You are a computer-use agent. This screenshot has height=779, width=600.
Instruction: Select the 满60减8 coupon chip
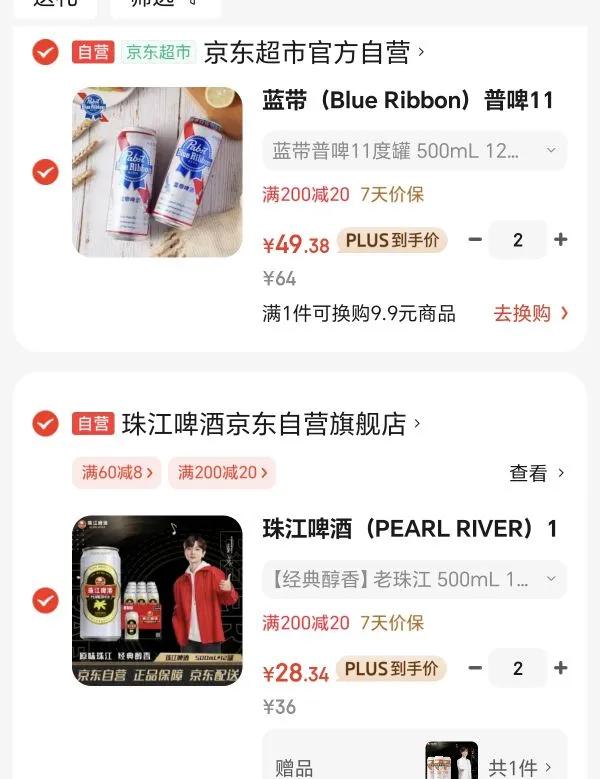[x=118, y=472]
